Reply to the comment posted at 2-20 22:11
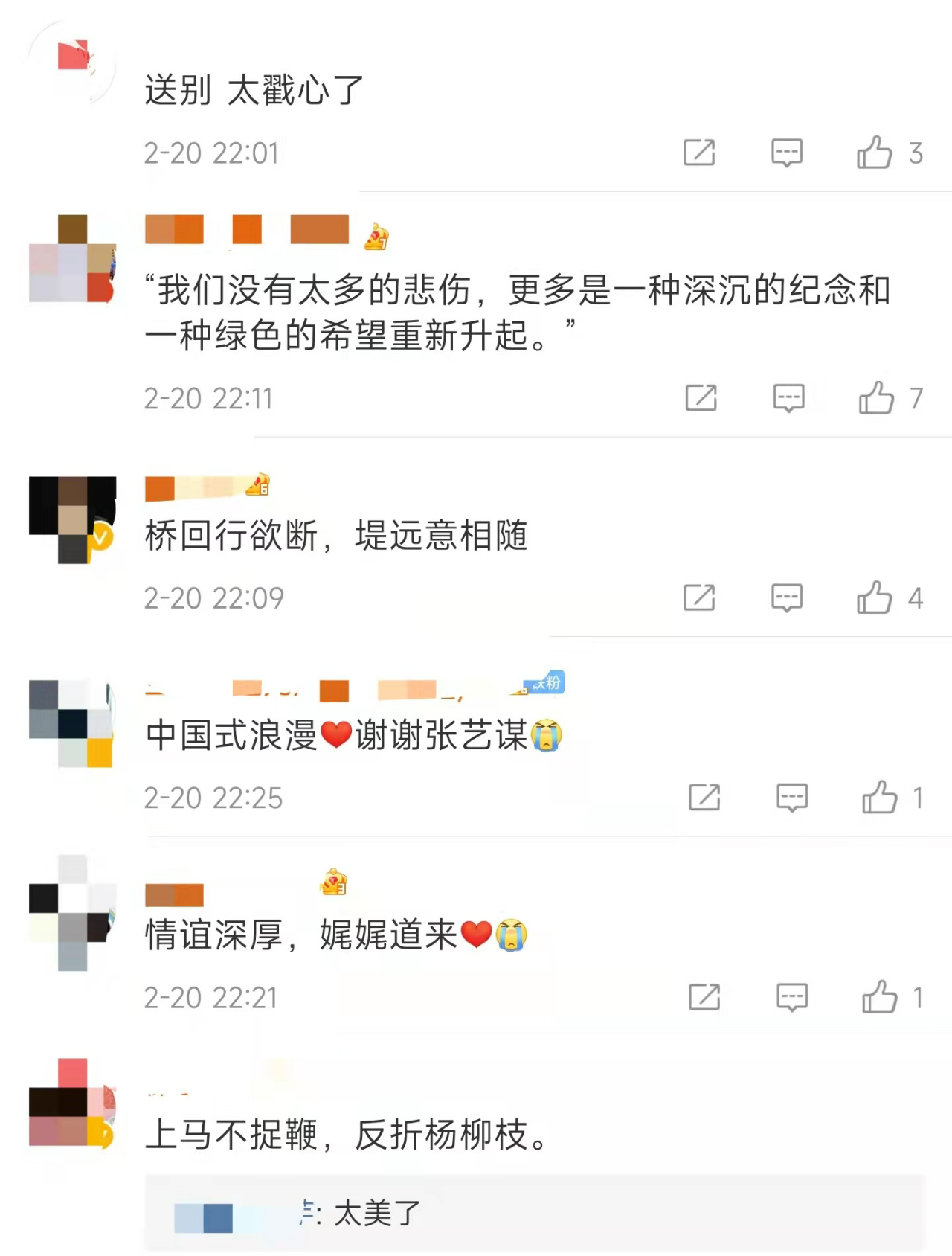The height and width of the screenshot is (1256, 952). click(788, 398)
